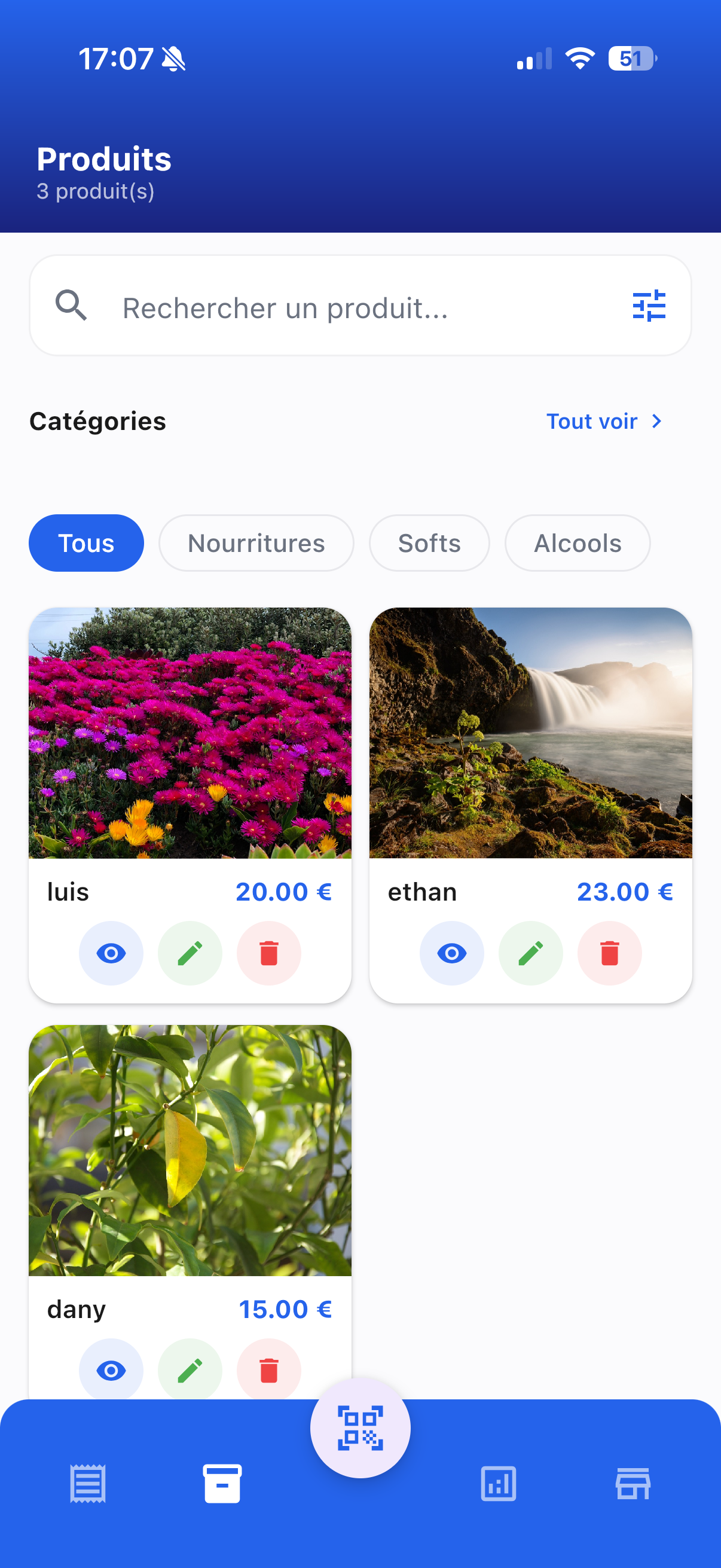The height and width of the screenshot is (1568, 721).
Task: Activate the Tous category tab
Action: (x=85, y=542)
